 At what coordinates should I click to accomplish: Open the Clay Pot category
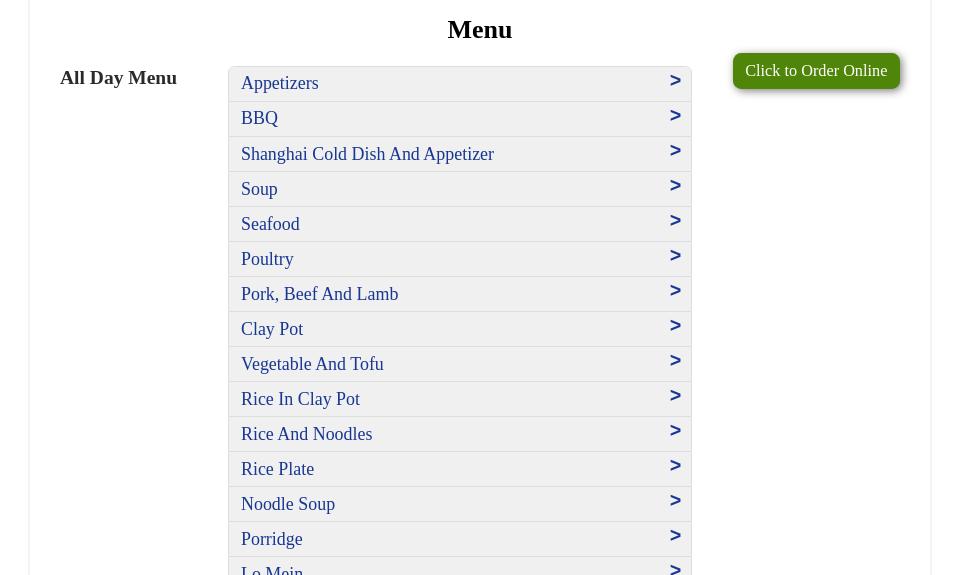[459, 329]
